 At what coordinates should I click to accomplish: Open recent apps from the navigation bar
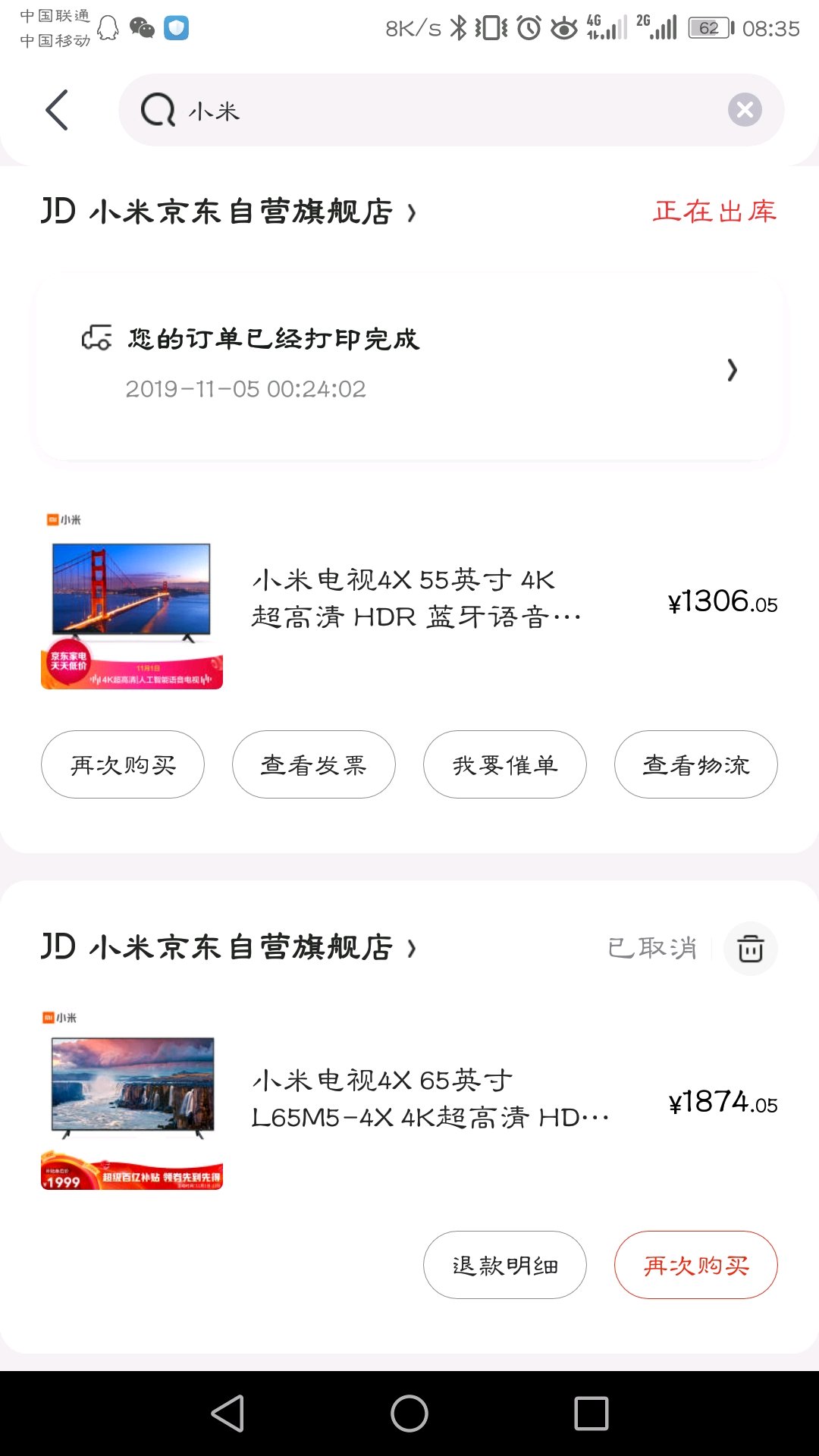[591, 1414]
